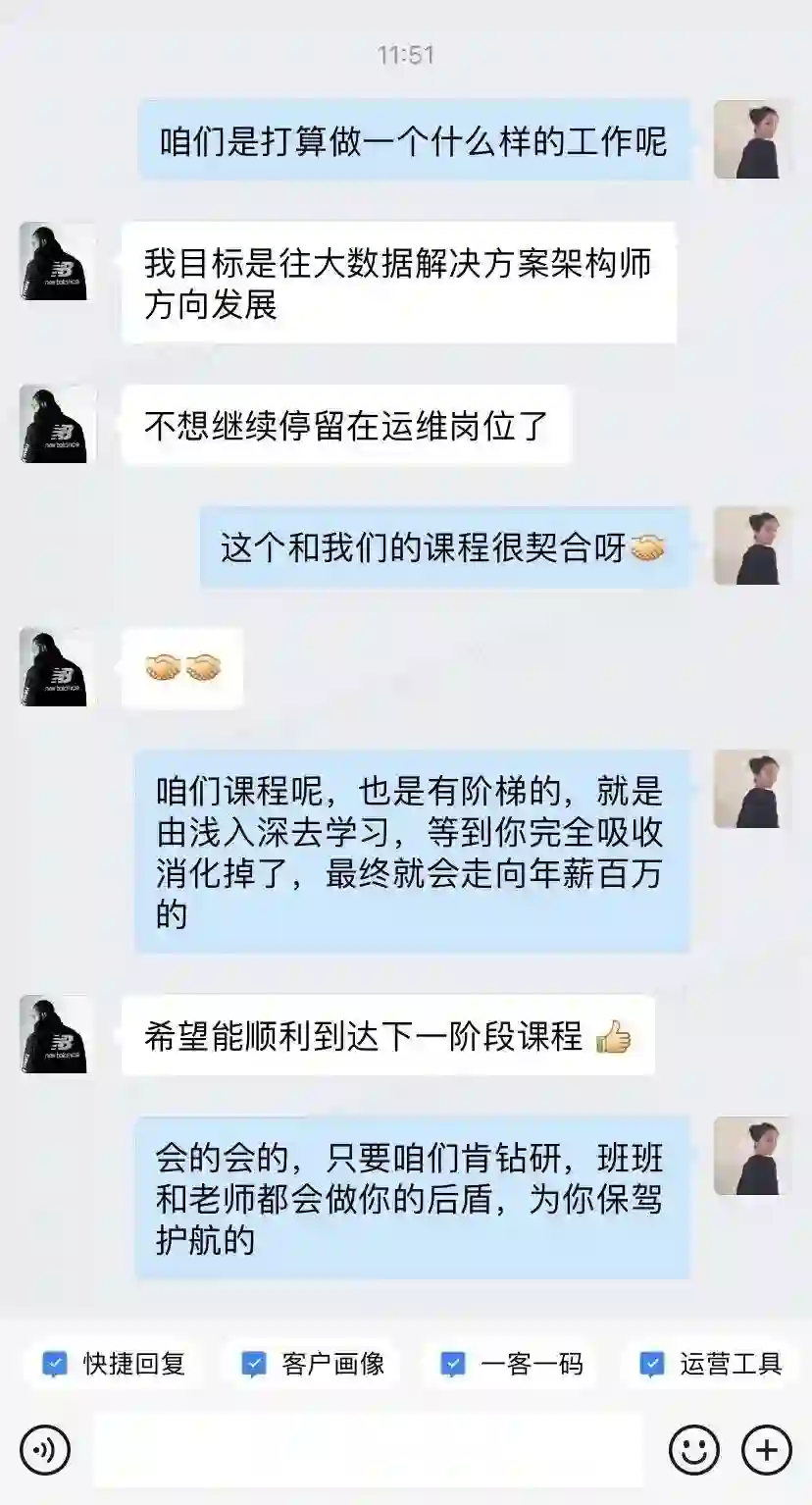Open the 一客一码 tool
This screenshot has width=812, height=1505.
512,1364
